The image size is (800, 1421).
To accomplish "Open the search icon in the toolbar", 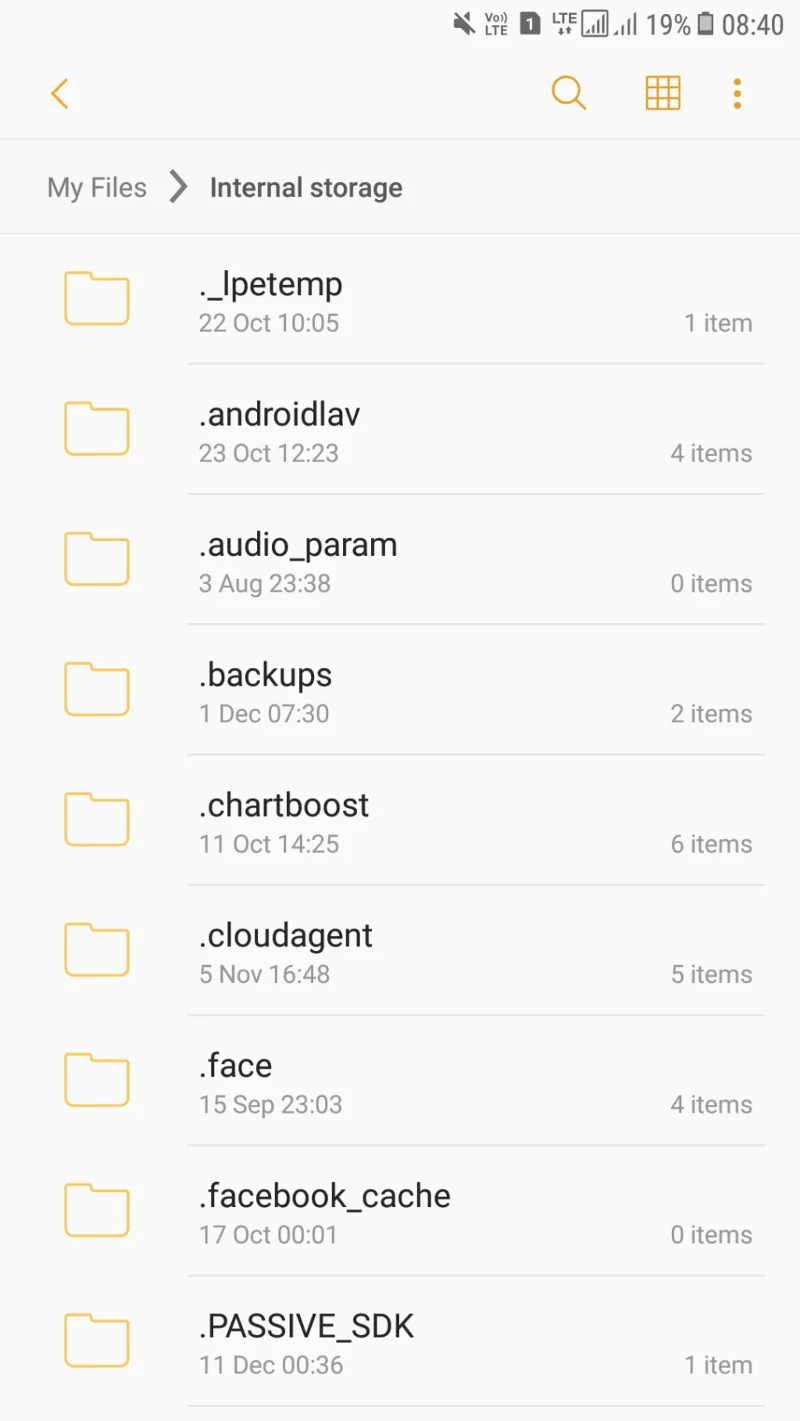I will 568,92.
